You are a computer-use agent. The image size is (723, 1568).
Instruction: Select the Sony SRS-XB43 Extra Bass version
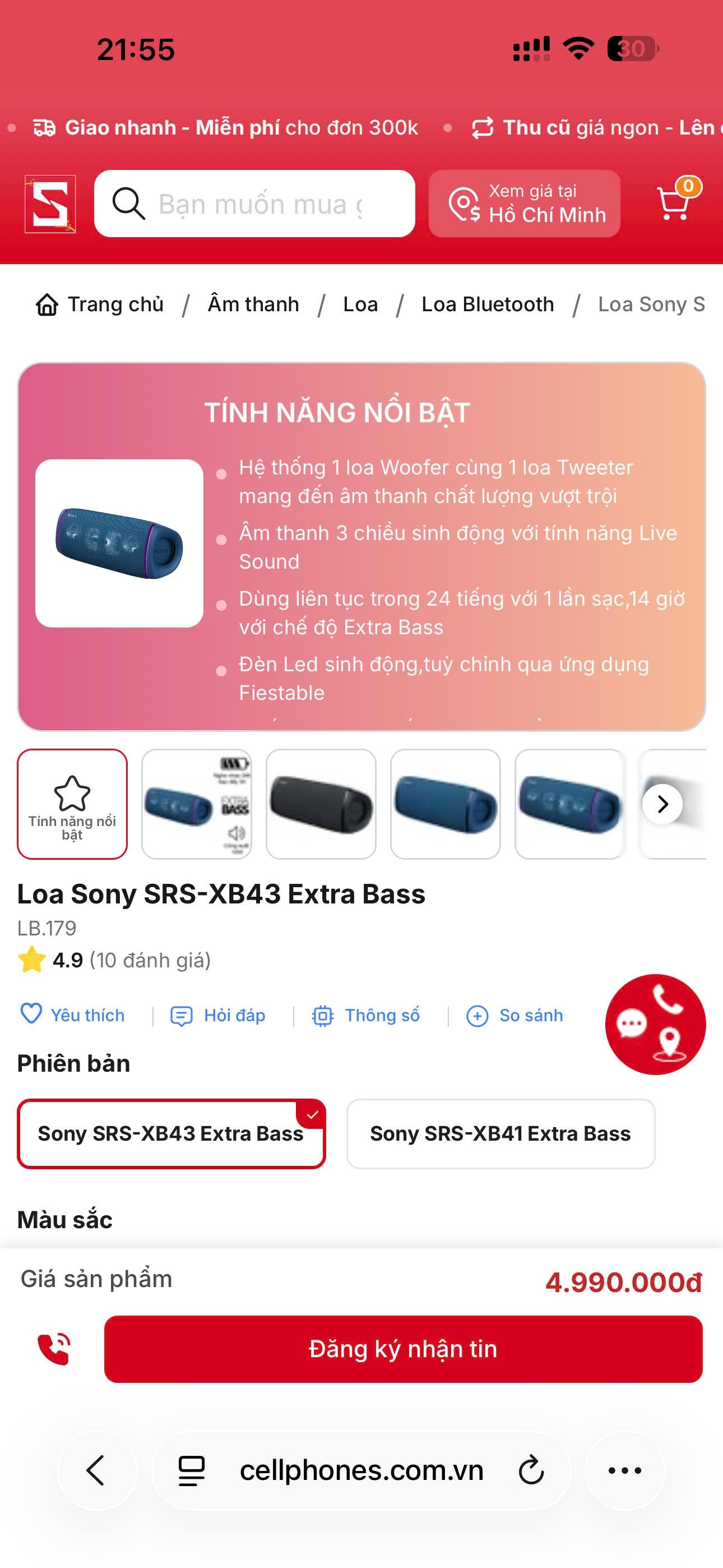[x=171, y=1133]
